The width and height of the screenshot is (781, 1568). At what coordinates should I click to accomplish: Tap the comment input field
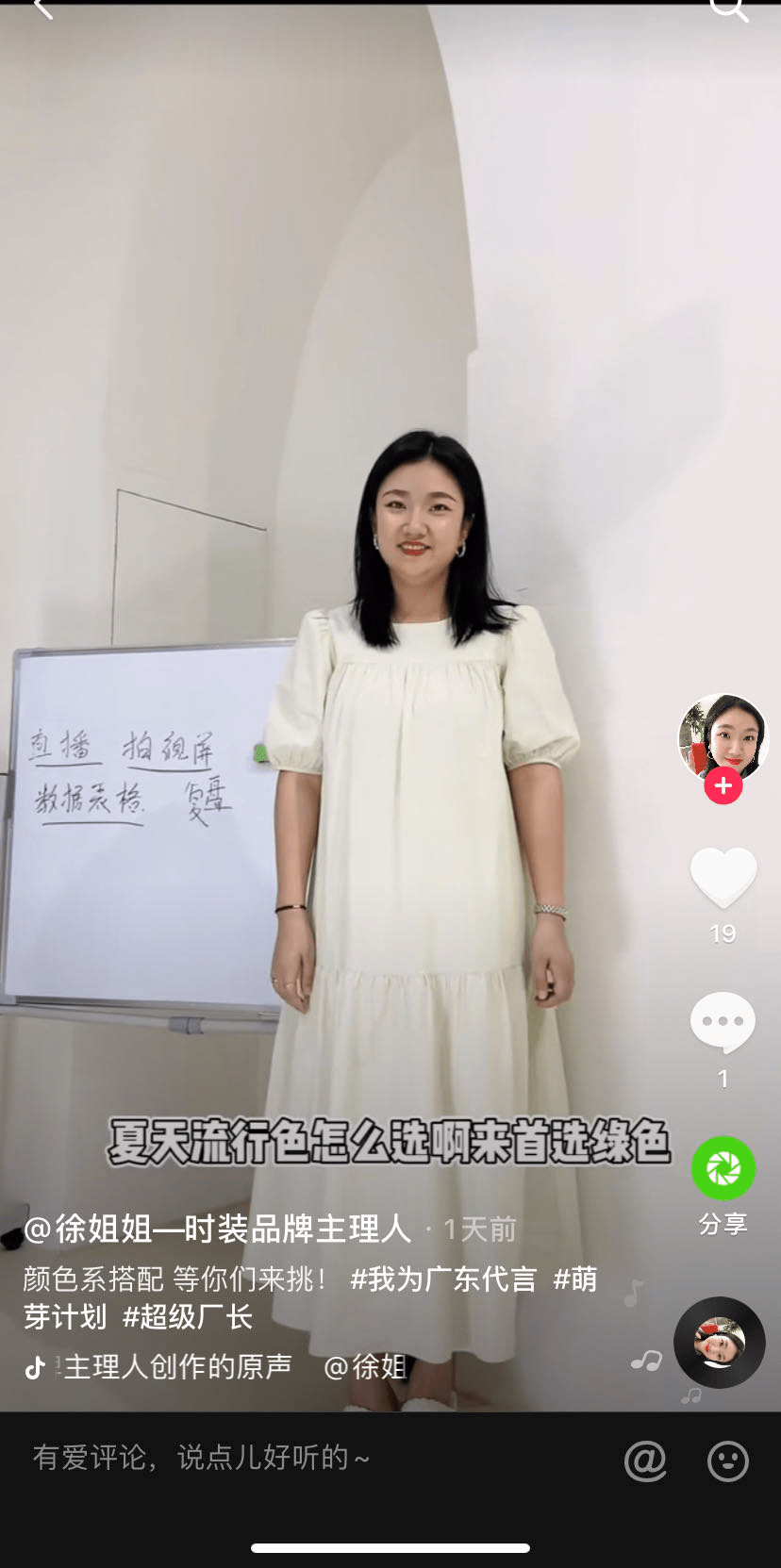pos(283,1458)
